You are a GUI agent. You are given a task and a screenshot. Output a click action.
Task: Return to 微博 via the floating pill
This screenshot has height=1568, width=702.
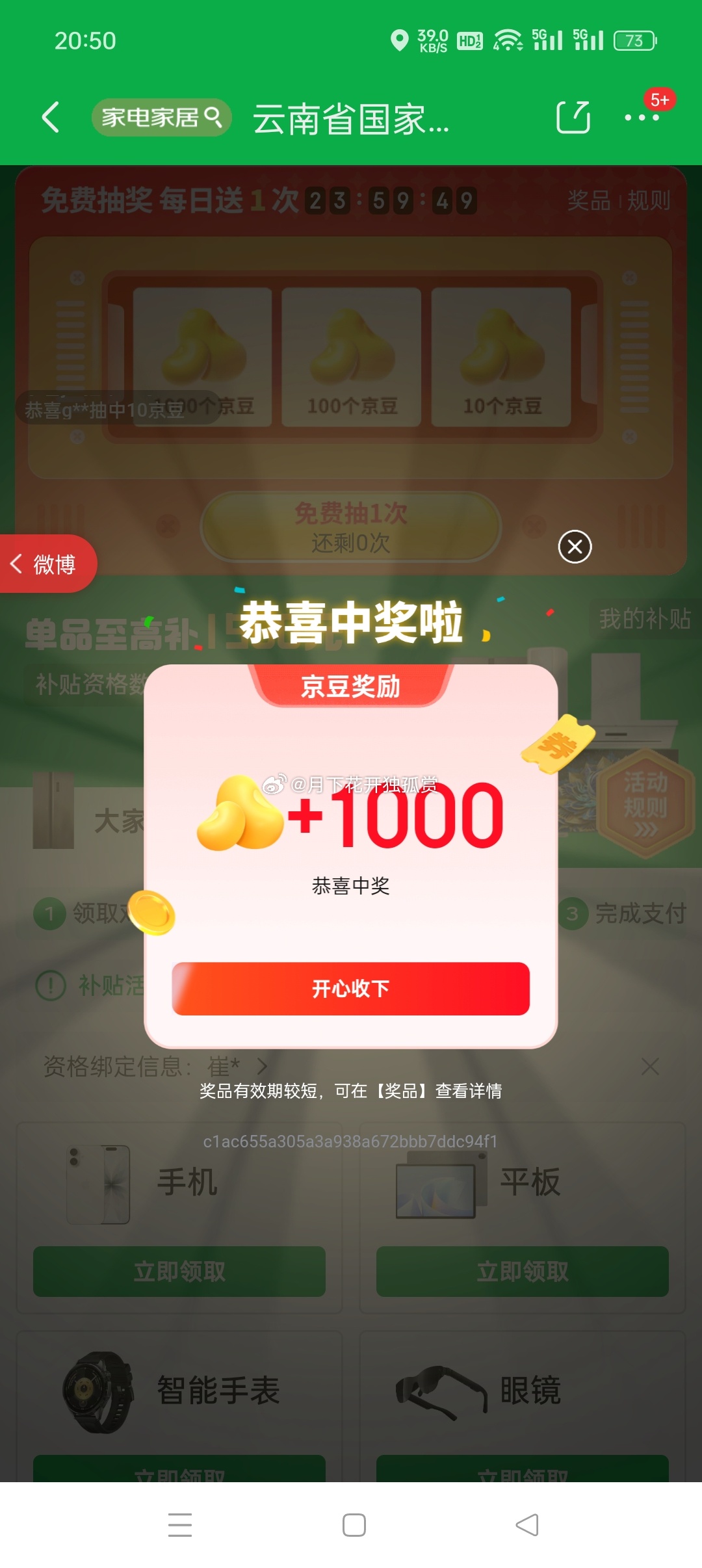(47, 564)
